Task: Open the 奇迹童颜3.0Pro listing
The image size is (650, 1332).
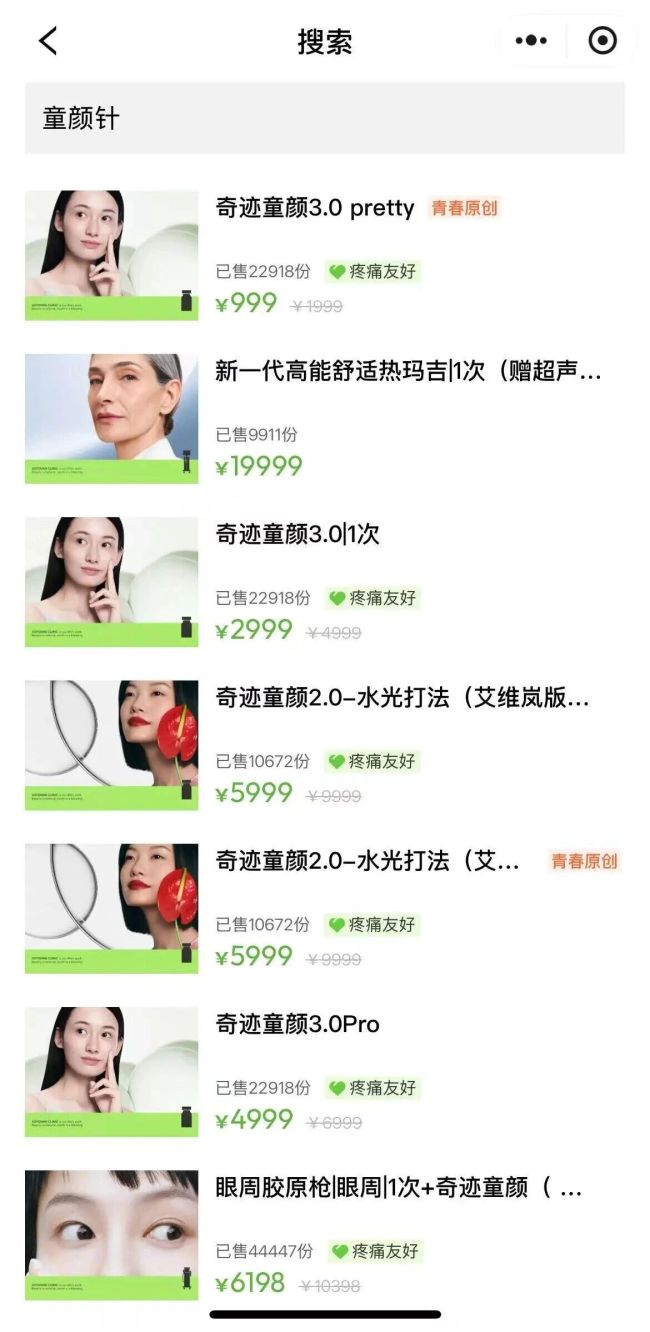Action: pyautogui.click(x=298, y=1025)
